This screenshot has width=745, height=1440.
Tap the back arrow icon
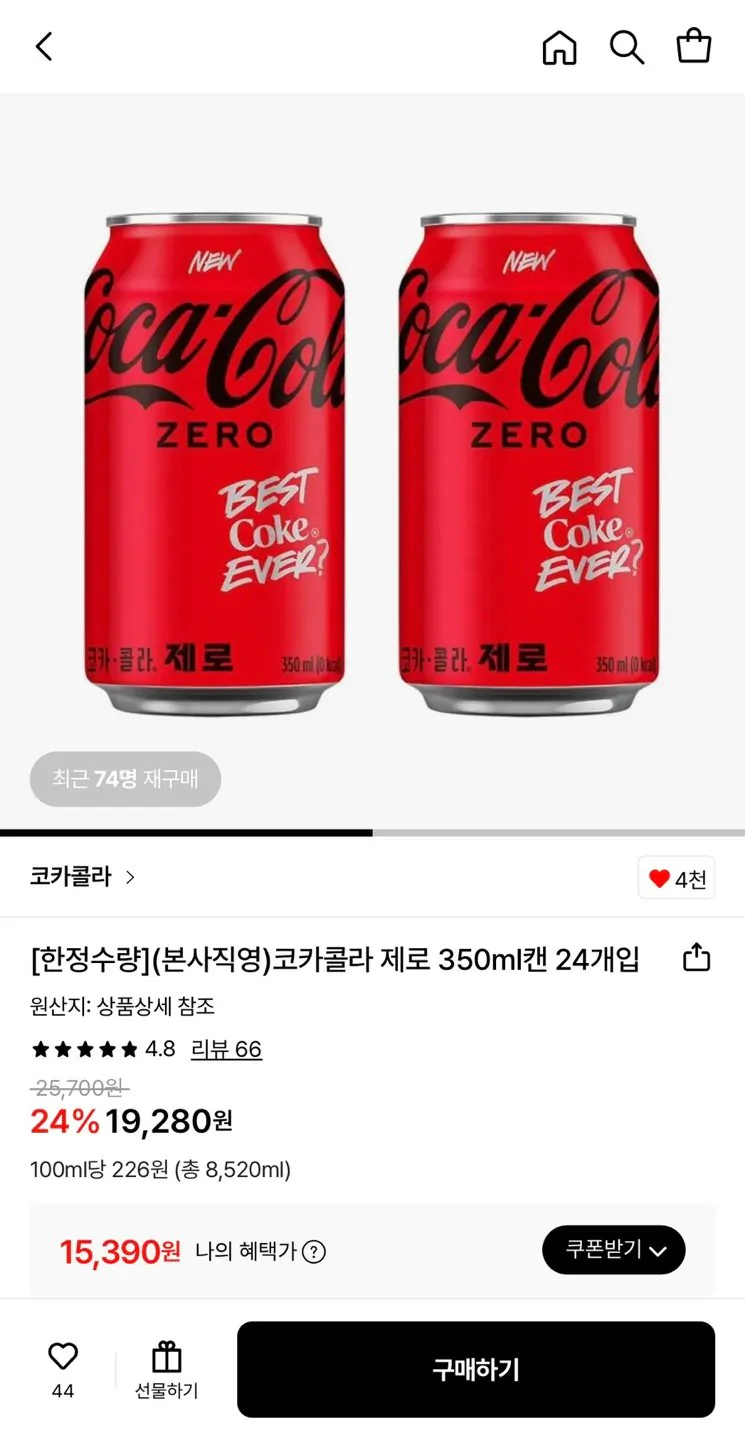[x=43, y=46]
